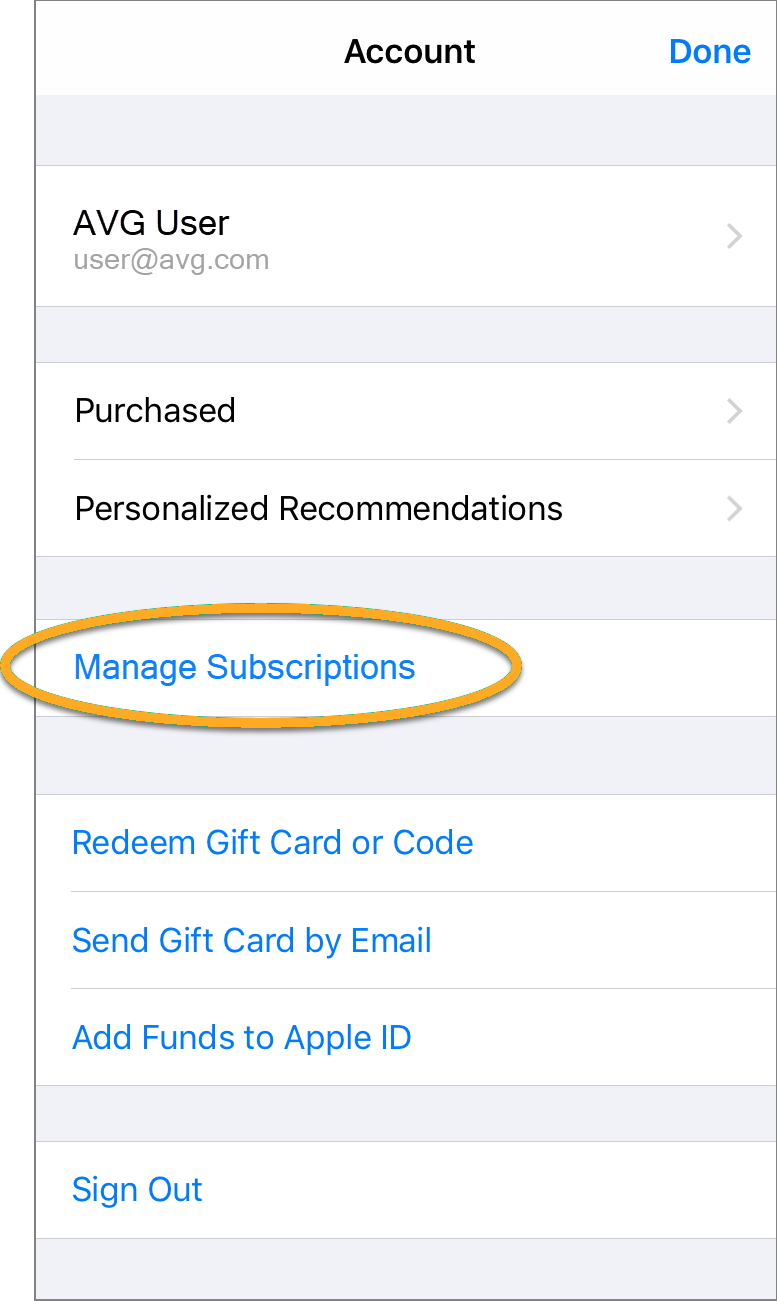Open Personalized Recommendations settings
The height and width of the screenshot is (1301, 777).
[x=406, y=508]
